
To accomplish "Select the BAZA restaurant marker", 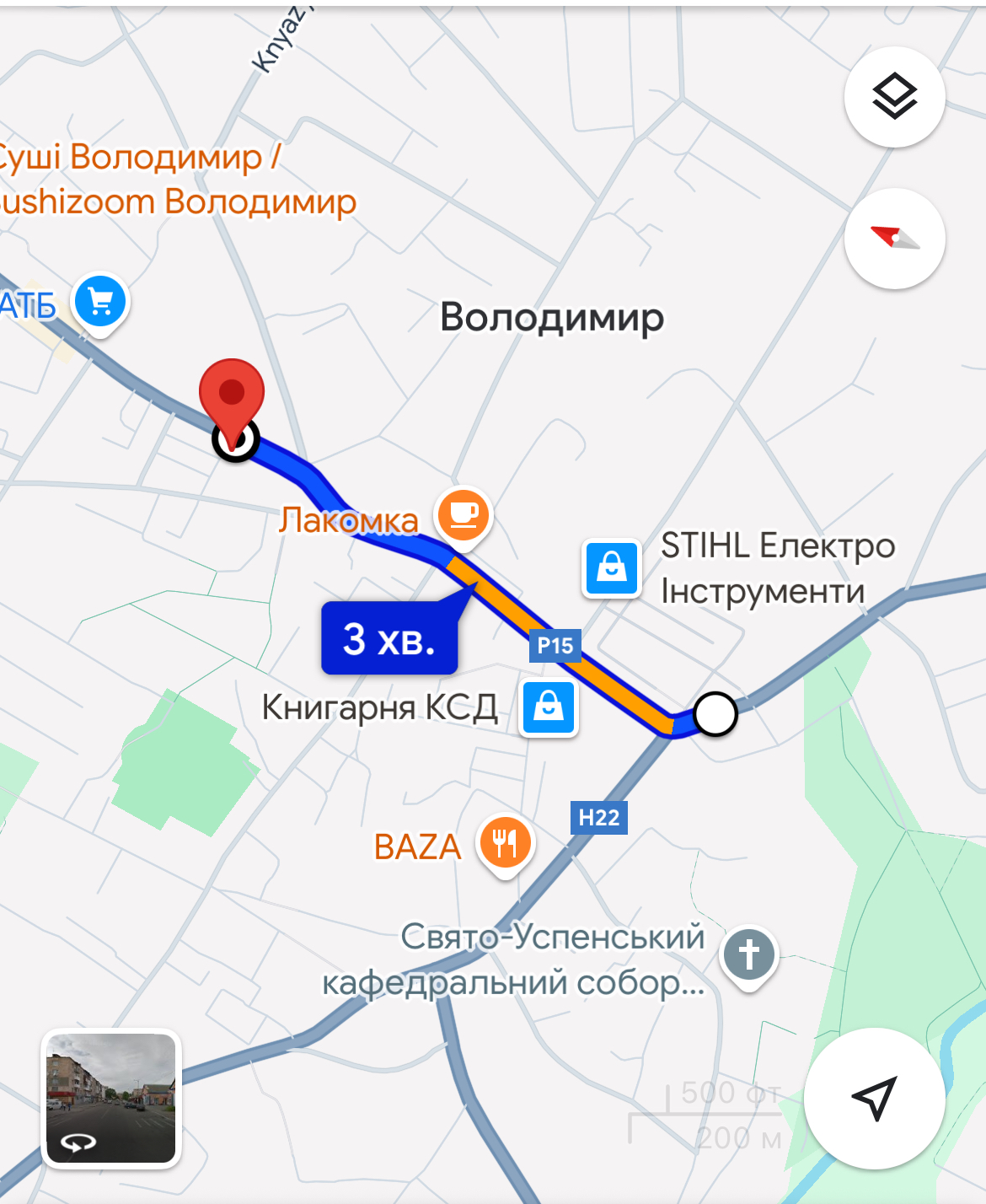I will pos(505,841).
